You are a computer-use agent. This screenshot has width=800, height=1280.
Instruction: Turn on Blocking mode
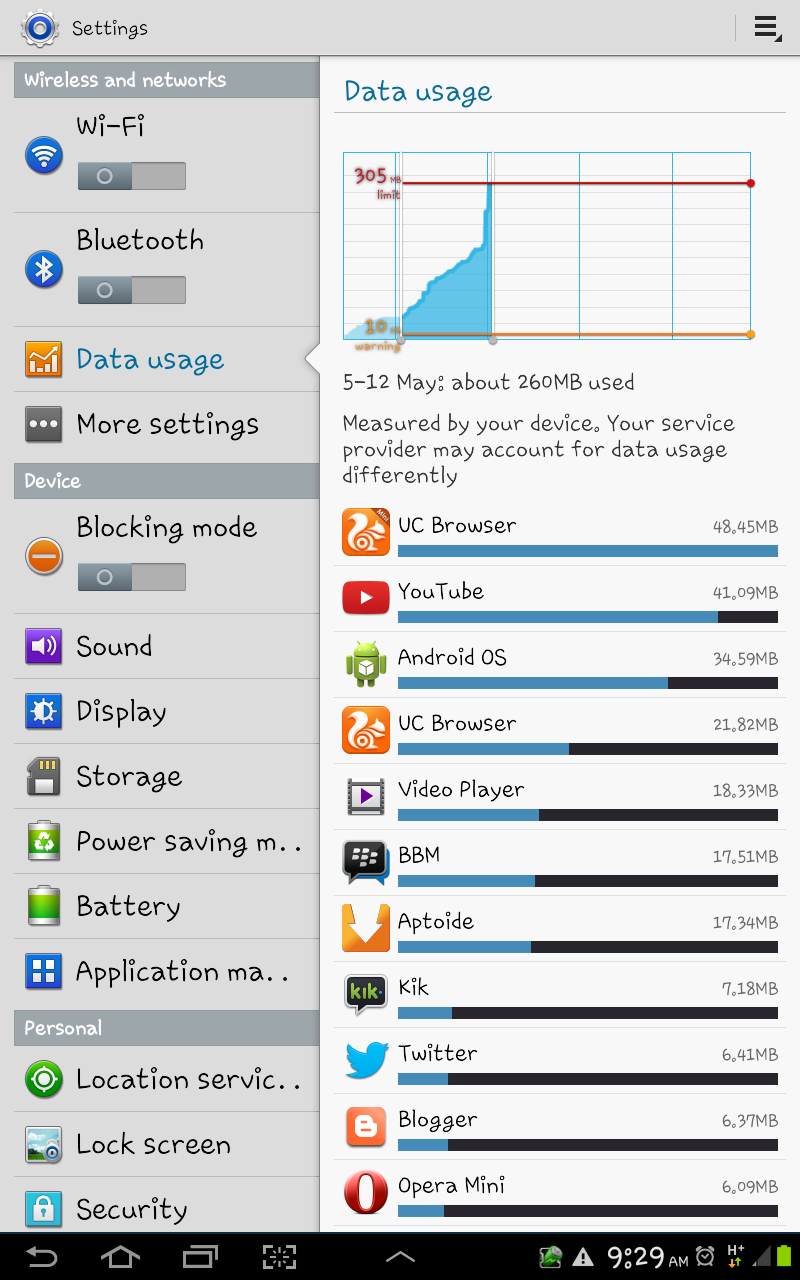click(131, 576)
